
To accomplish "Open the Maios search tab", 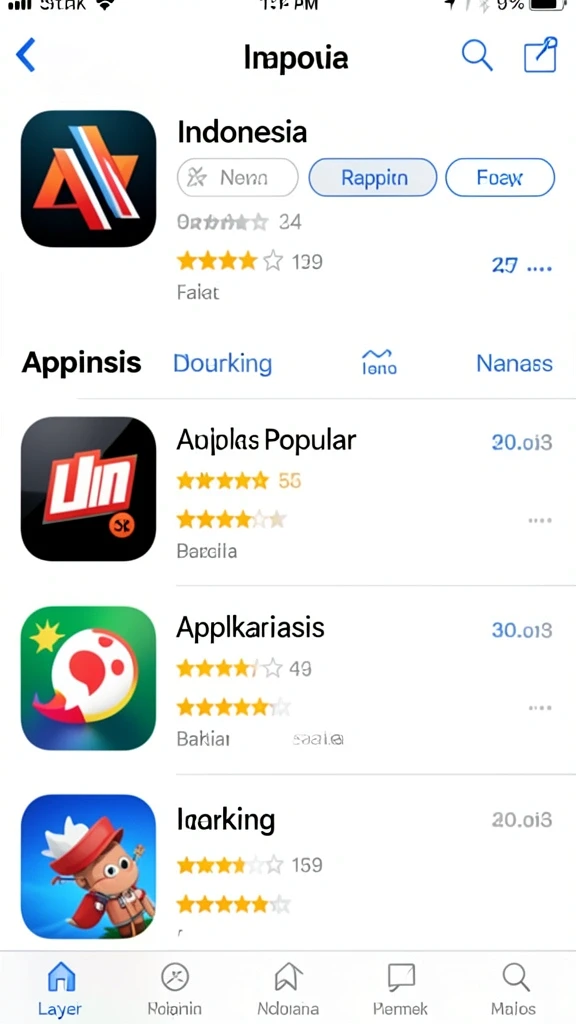I will point(514,989).
